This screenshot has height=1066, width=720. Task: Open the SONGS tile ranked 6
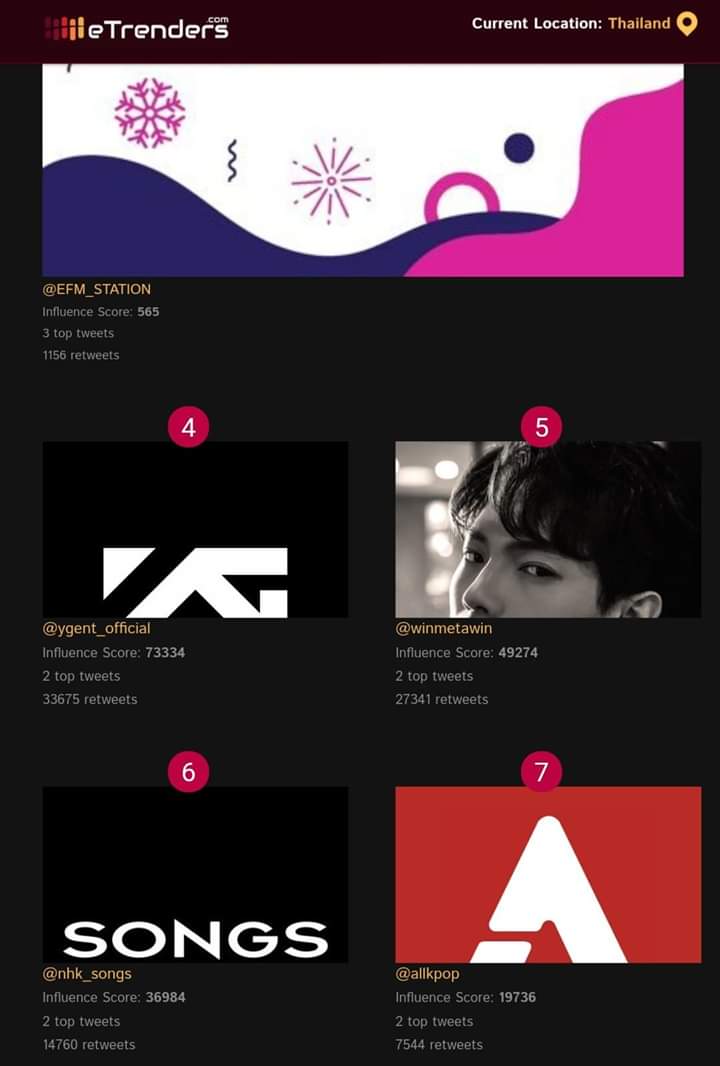pyautogui.click(x=195, y=874)
